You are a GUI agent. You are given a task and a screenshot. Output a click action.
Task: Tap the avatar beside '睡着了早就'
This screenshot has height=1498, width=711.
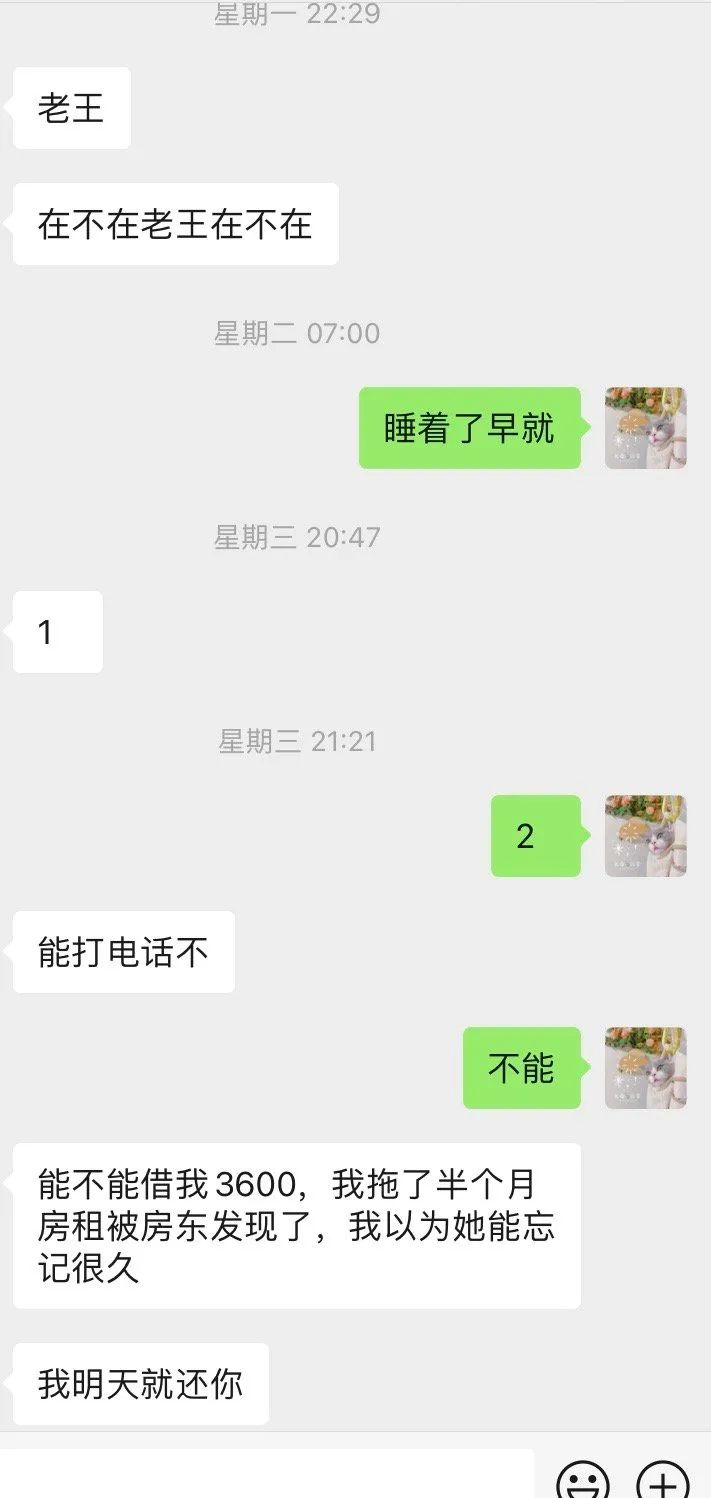(x=645, y=428)
